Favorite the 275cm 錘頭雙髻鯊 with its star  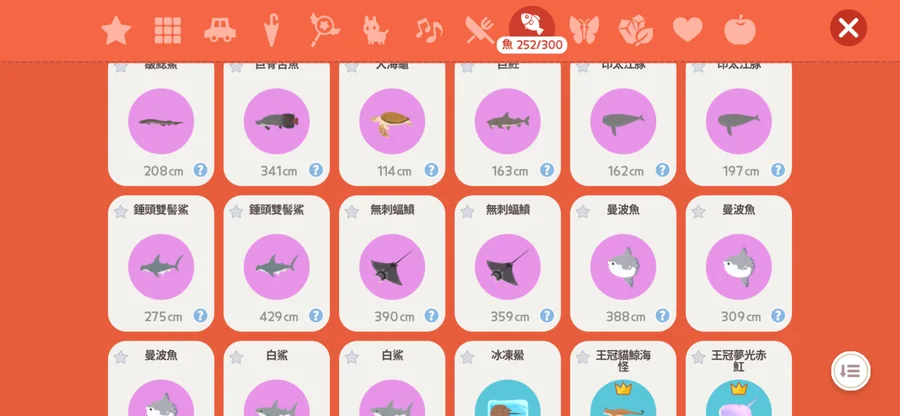pos(121,212)
